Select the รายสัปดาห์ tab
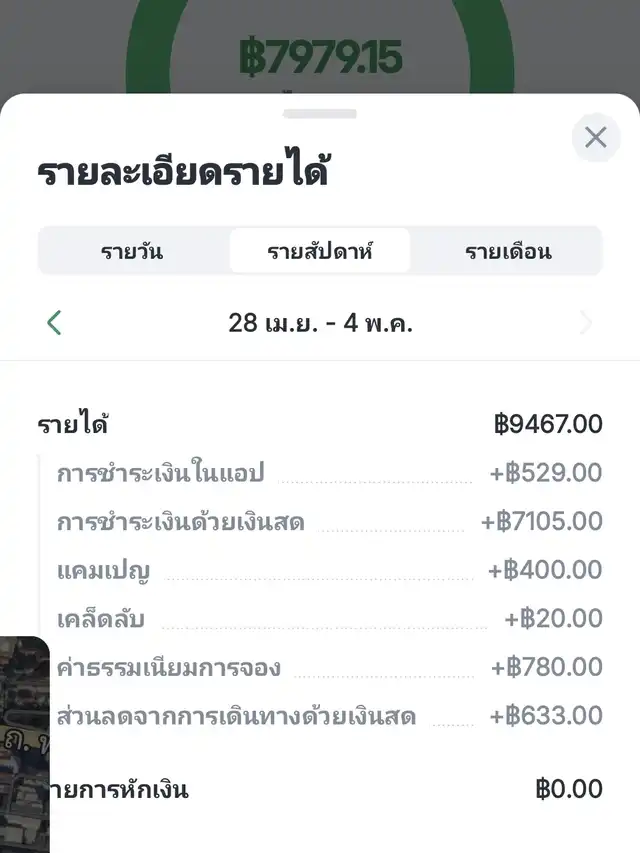 click(x=320, y=251)
